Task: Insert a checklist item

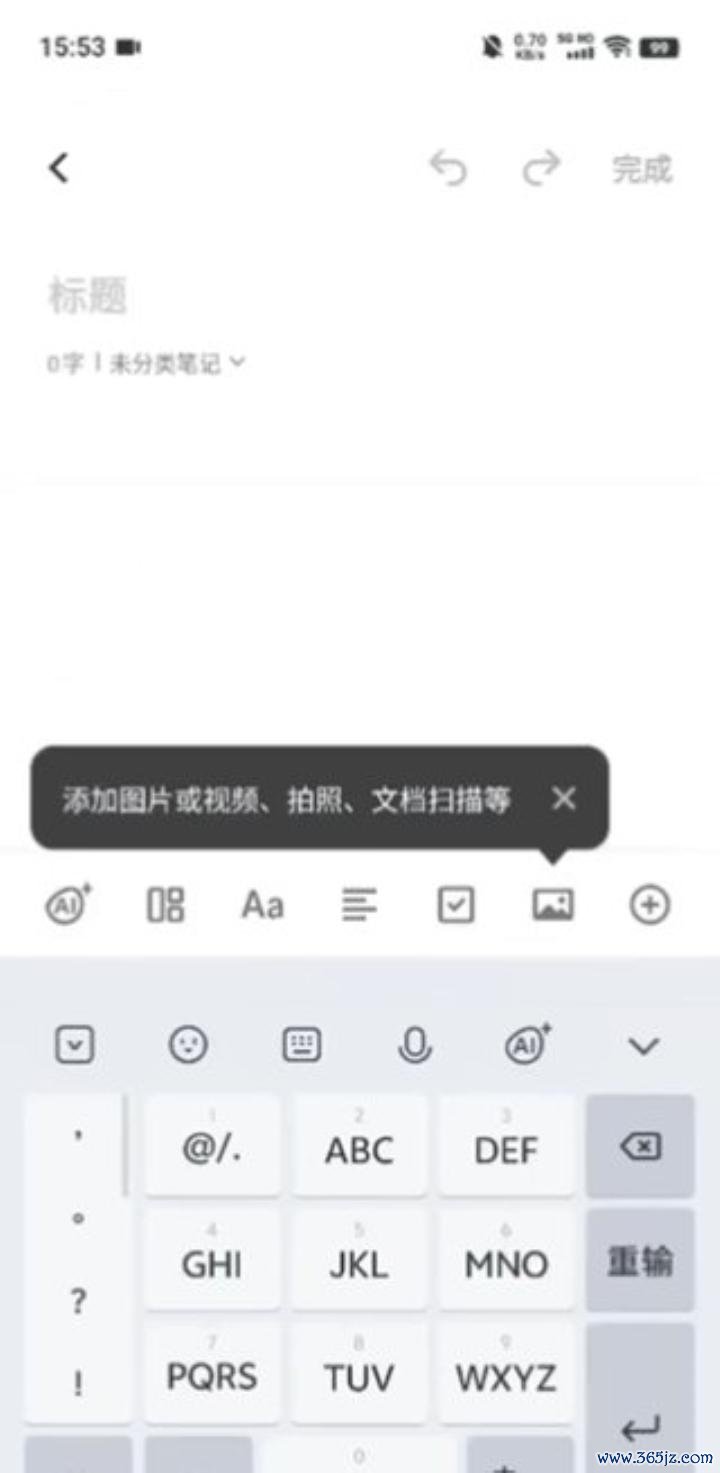Action: pyautogui.click(x=456, y=905)
